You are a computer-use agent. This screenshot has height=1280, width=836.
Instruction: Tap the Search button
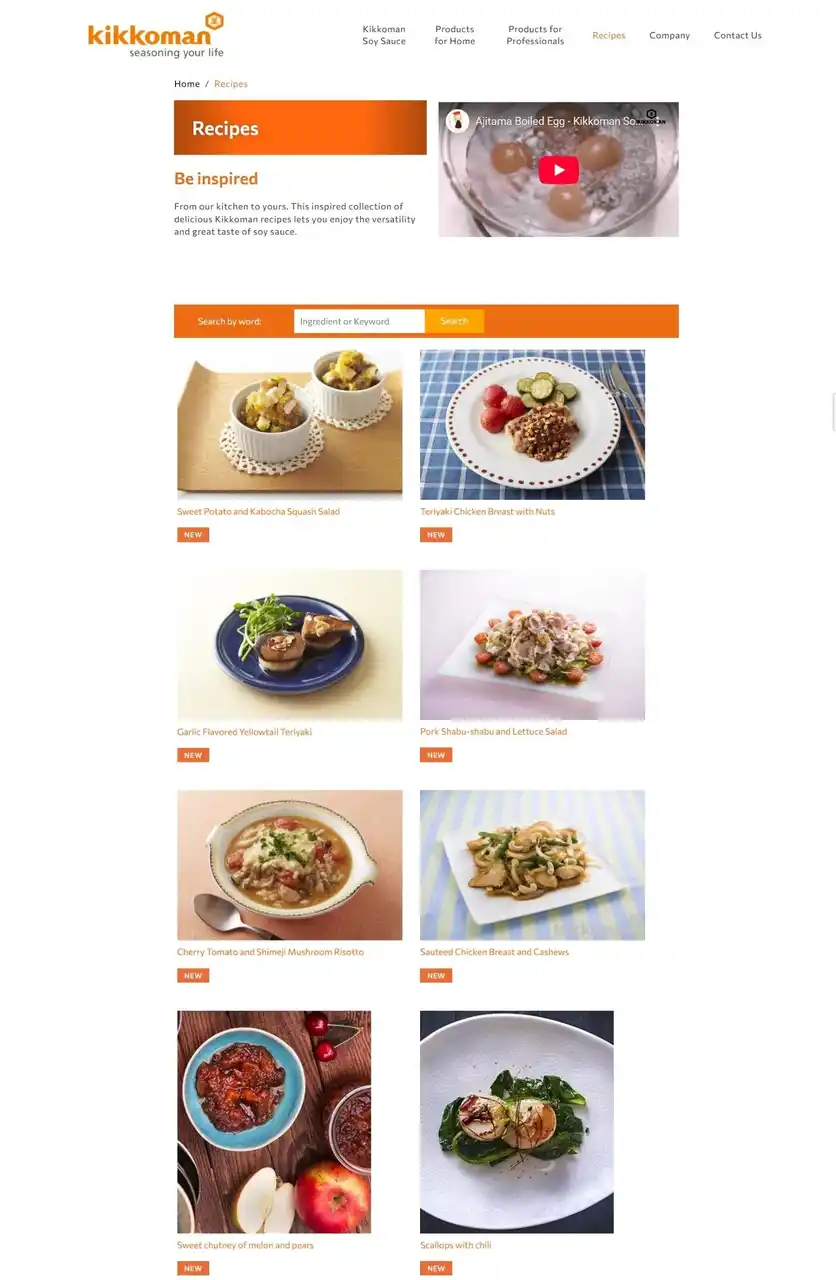(x=454, y=321)
